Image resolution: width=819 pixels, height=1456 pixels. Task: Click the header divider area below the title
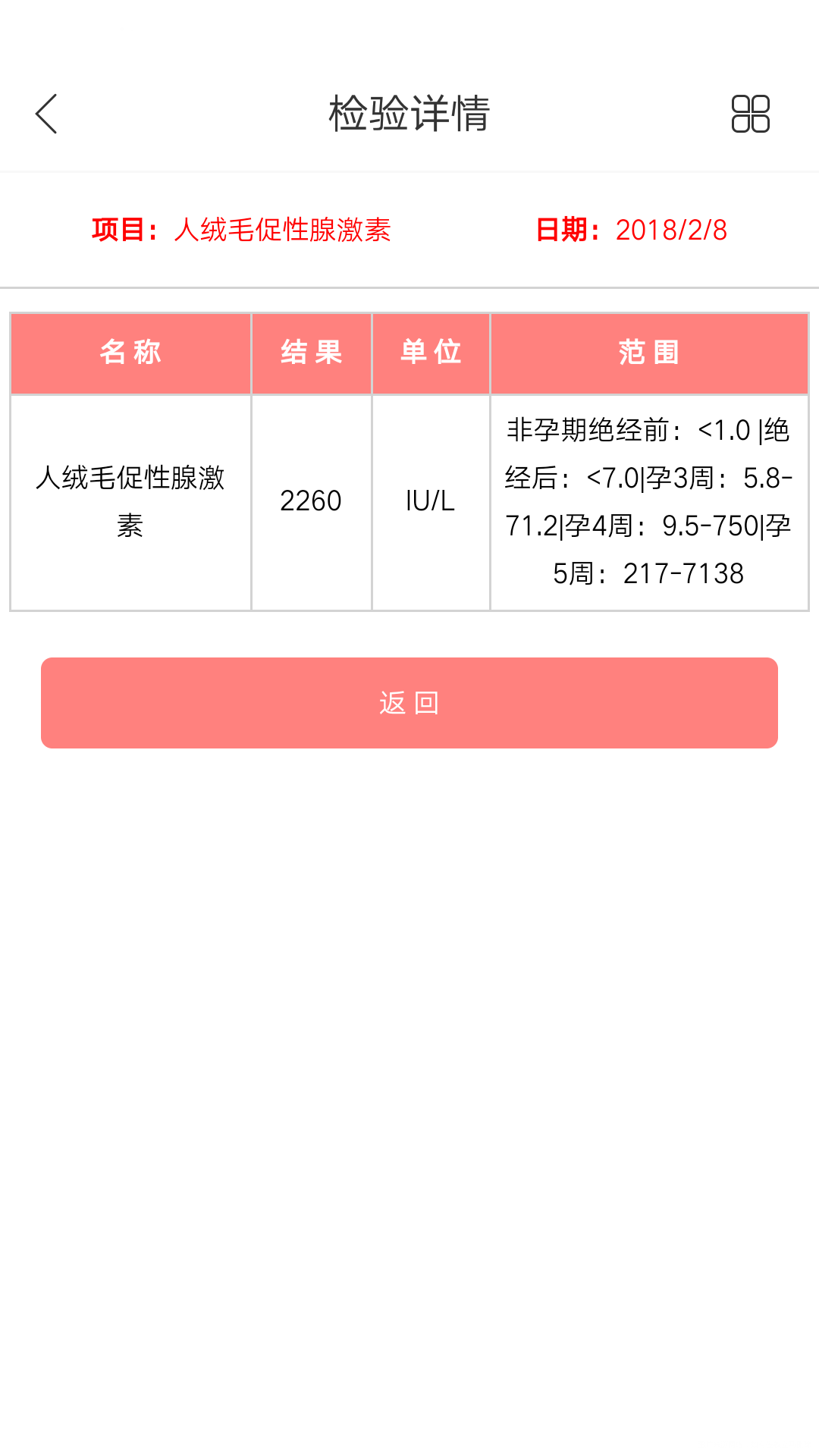(x=409, y=168)
